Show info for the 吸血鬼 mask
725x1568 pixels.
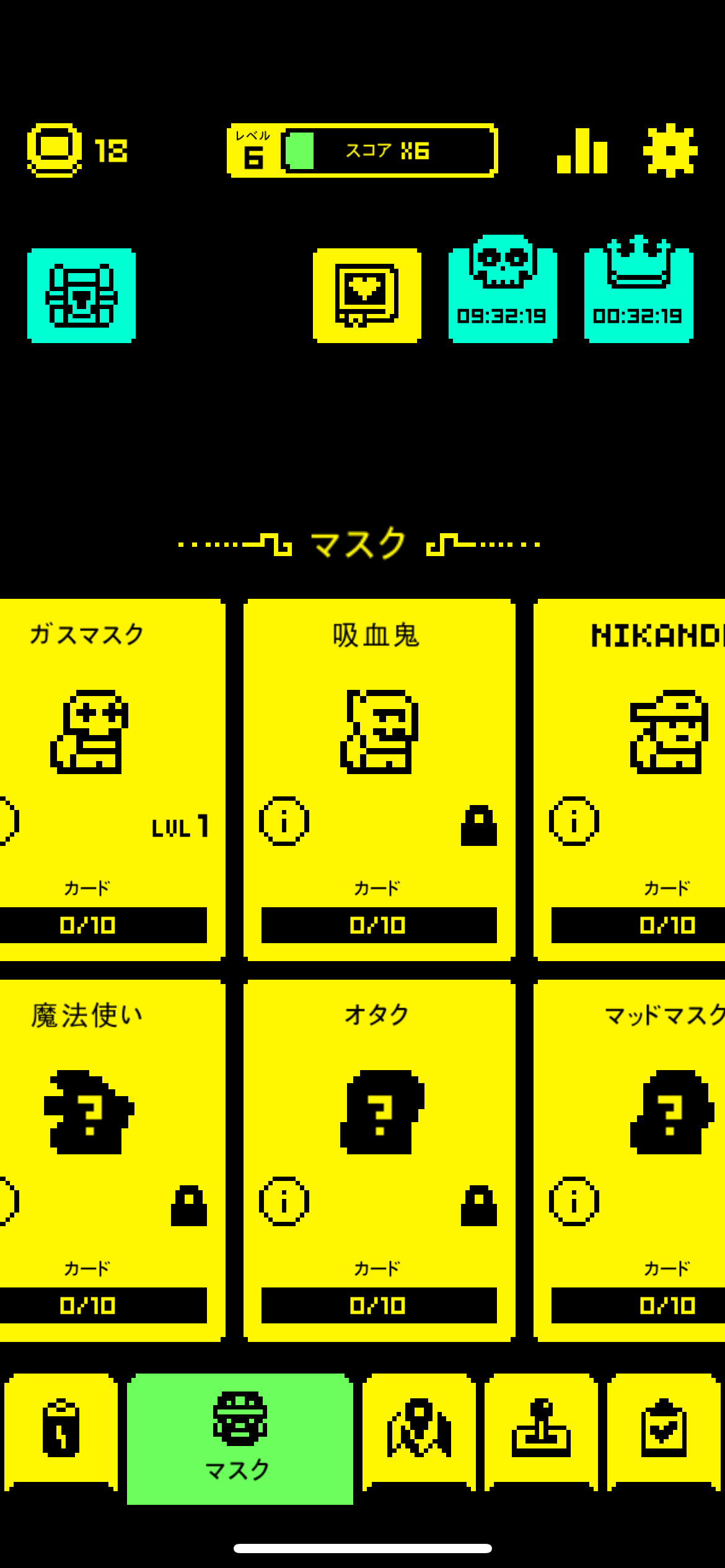click(284, 821)
